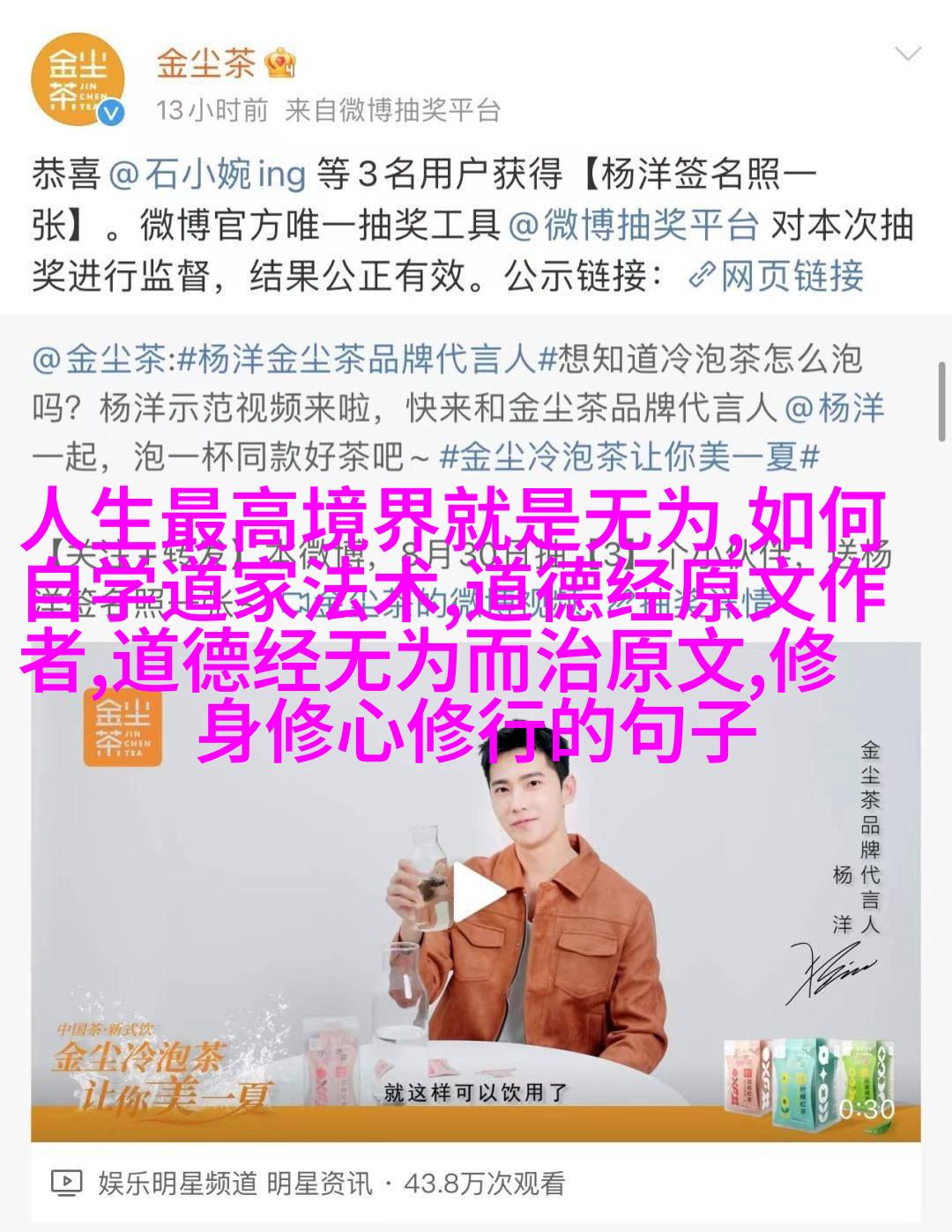Open hashtag #金尘冷泡茶让你美一夏#
The width and height of the screenshot is (952, 1232).
tap(629, 456)
